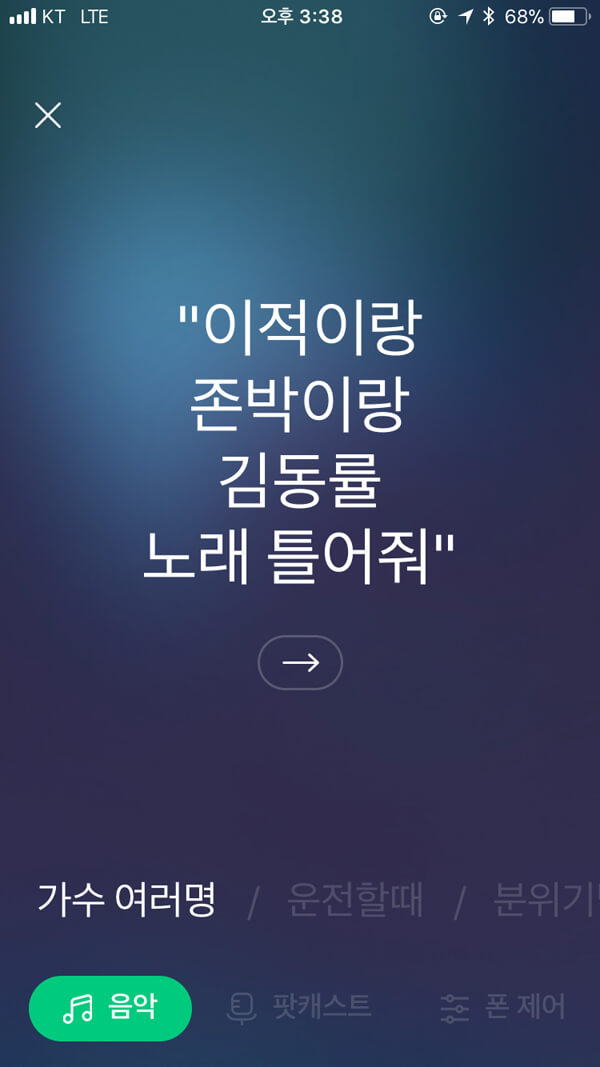The image size is (600, 1067).
Task: Select the 가수 여러명 example category
Action: pos(127,900)
